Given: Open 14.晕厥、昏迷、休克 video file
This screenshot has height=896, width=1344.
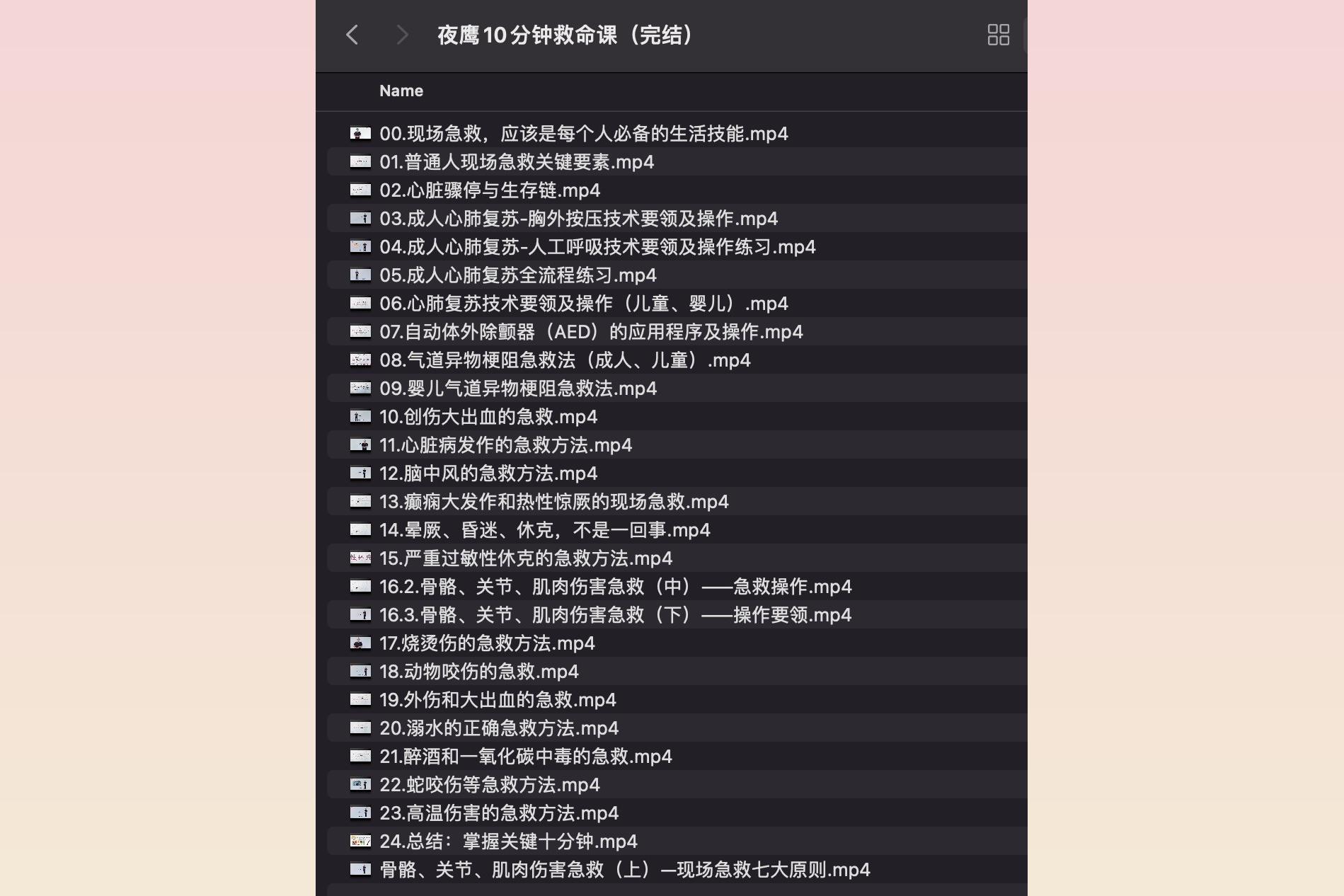Looking at the screenshot, I should click(544, 530).
